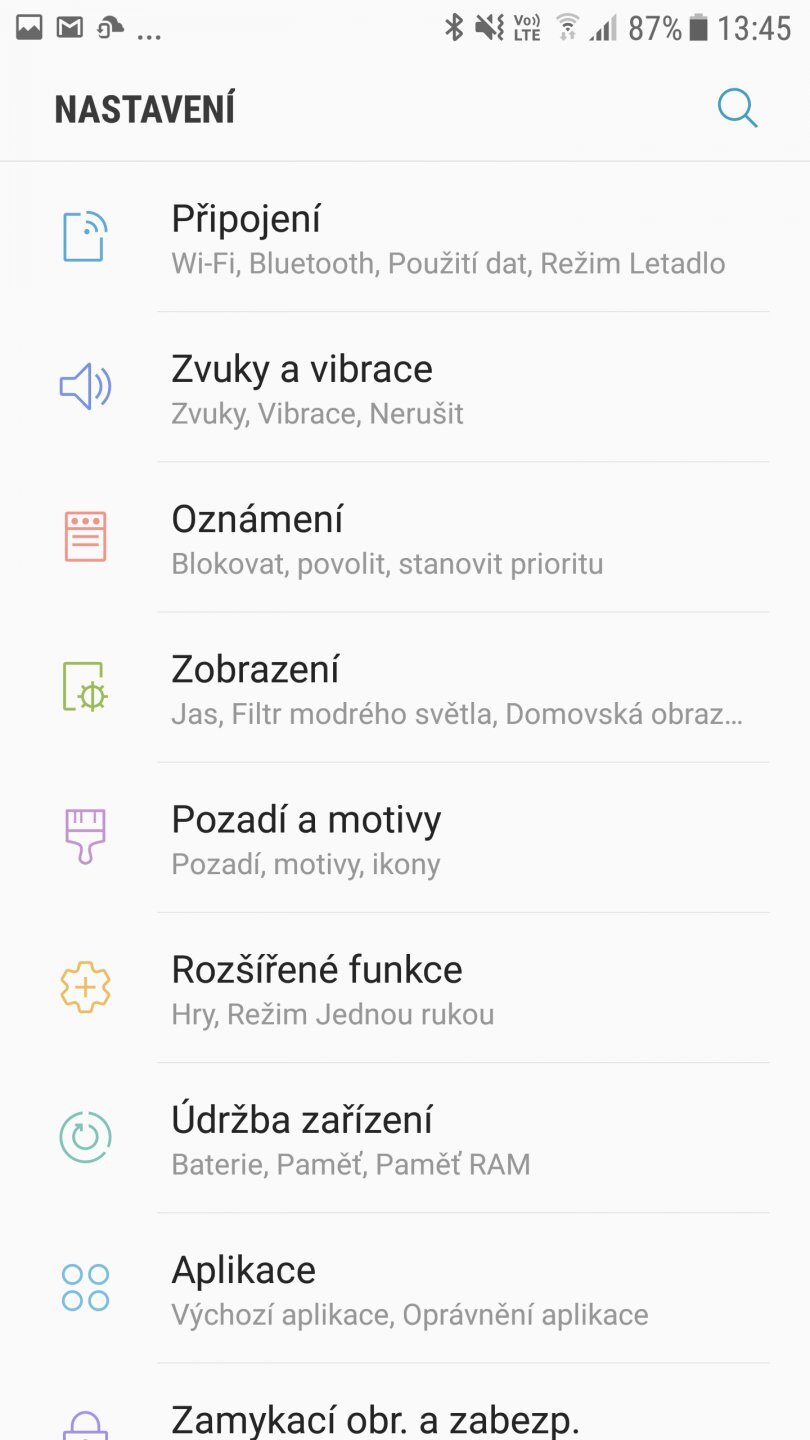Tap the paintbrush icon for Pozadí a motivy
810x1440 pixels.
(86, 836)
